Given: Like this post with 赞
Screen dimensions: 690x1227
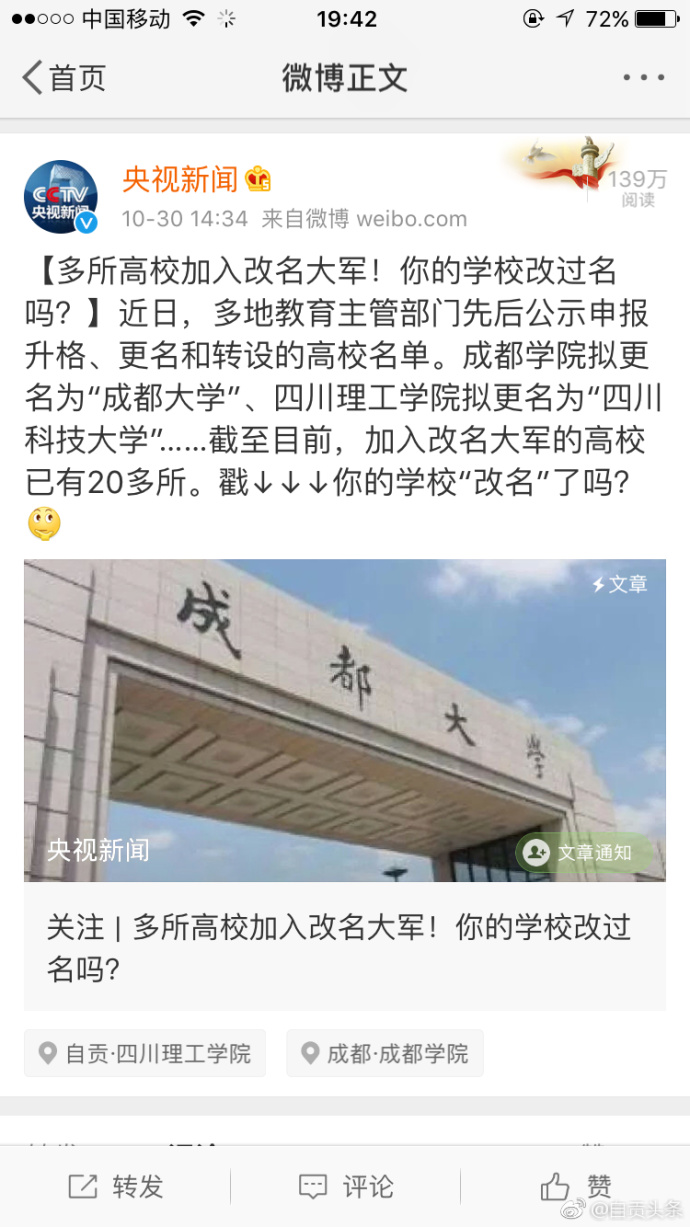Looking at the screenshot, I should [x=576, y=1187].
